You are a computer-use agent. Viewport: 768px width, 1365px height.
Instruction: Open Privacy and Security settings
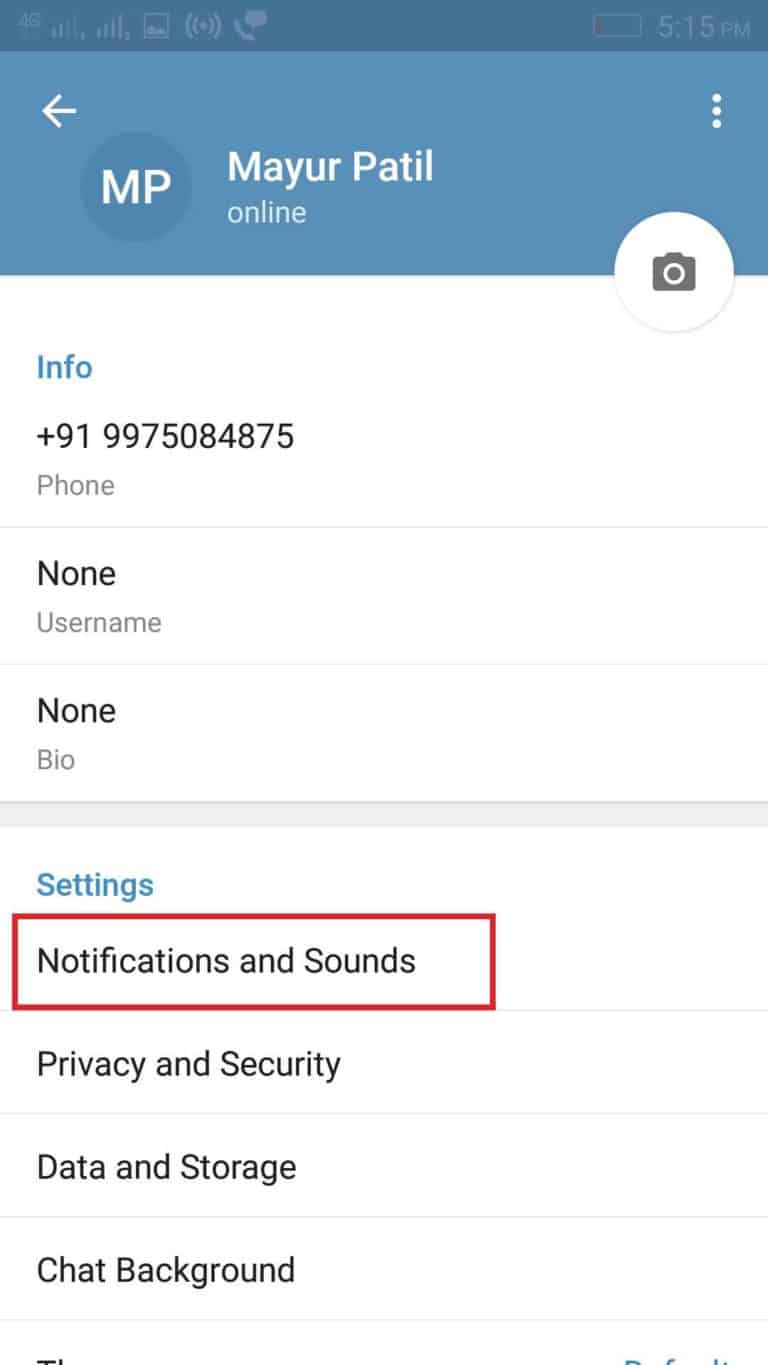[x=384, y=1064]
